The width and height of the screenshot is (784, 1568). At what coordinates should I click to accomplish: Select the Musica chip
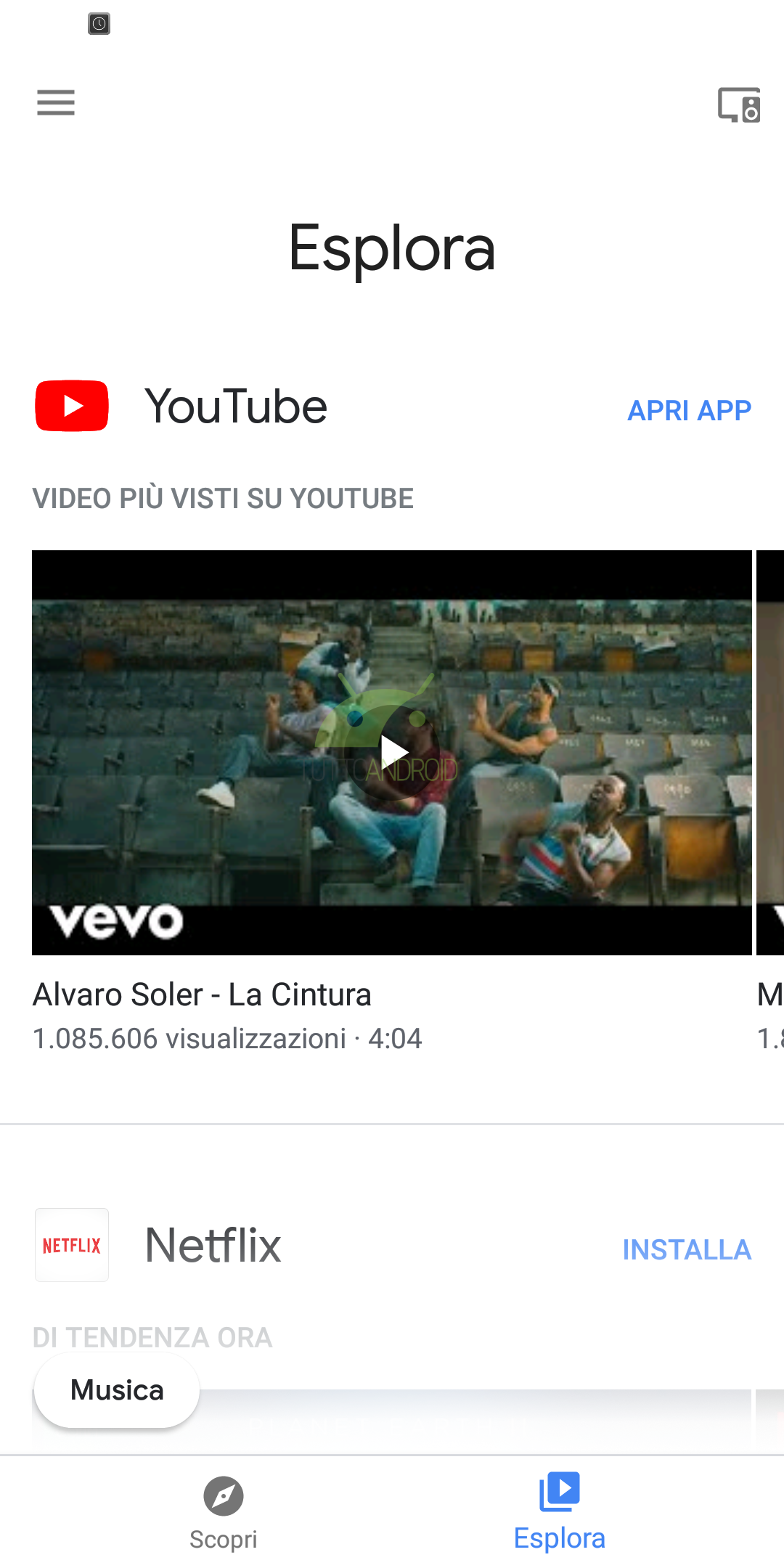117,1391
